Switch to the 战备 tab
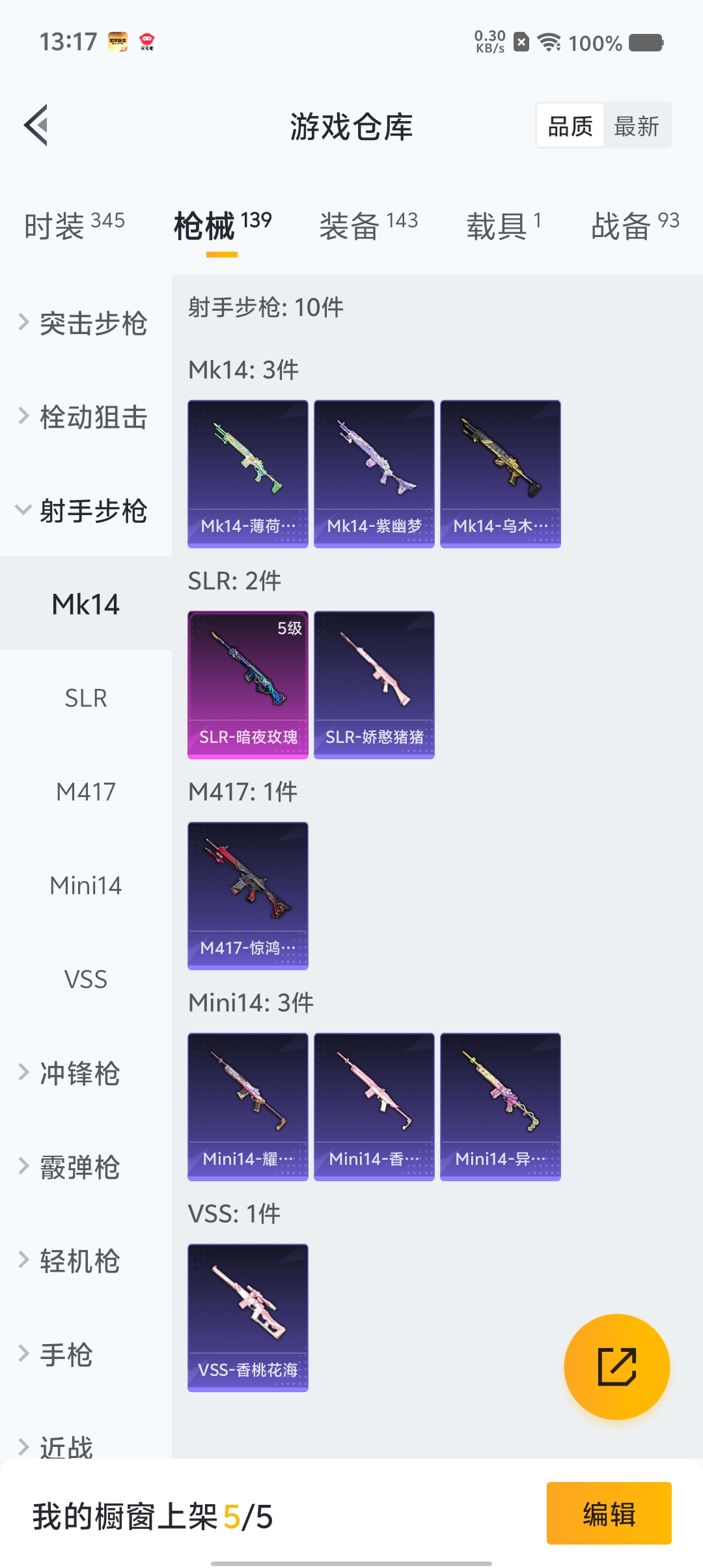 tap(635, 226)
